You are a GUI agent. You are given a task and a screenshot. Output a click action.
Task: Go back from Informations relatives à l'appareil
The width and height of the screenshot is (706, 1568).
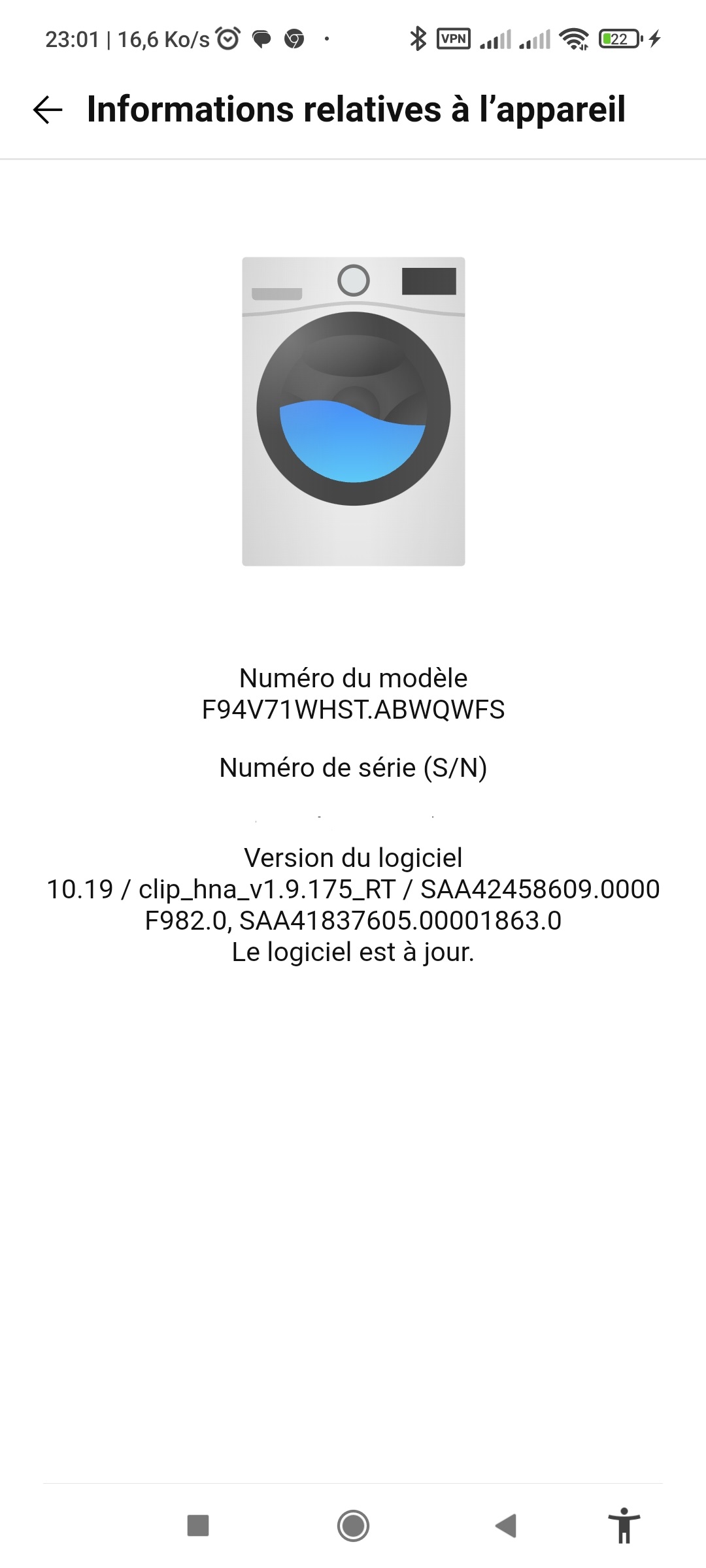pos(48,109)
